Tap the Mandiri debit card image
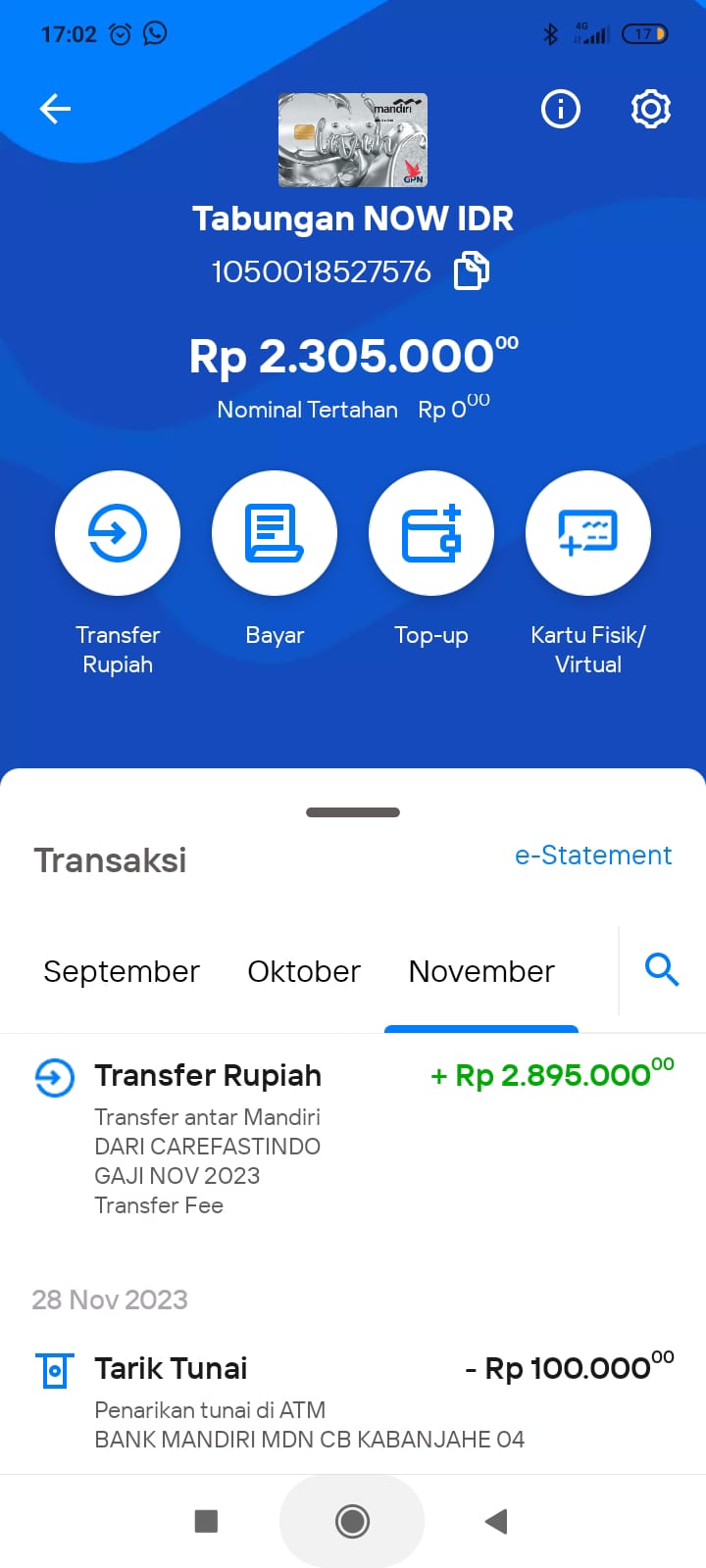This screenshot has height=1568, width=706. [353, 140]
